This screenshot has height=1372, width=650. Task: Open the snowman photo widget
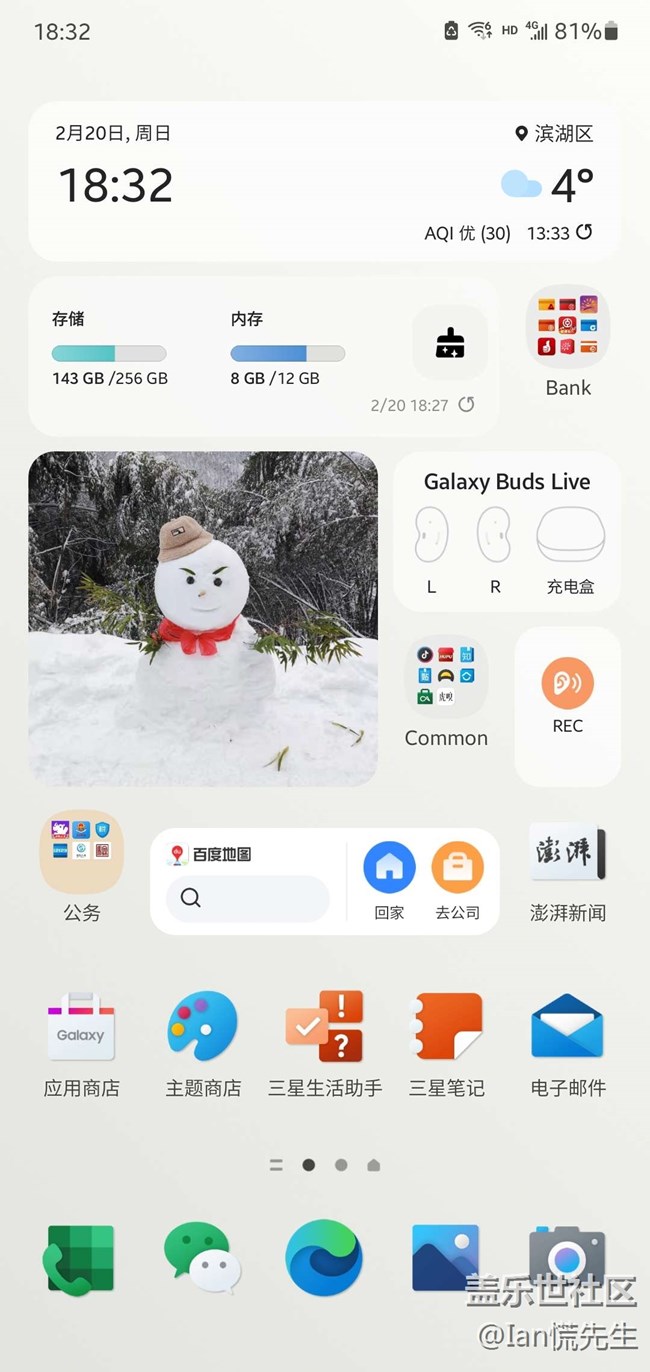203,618
